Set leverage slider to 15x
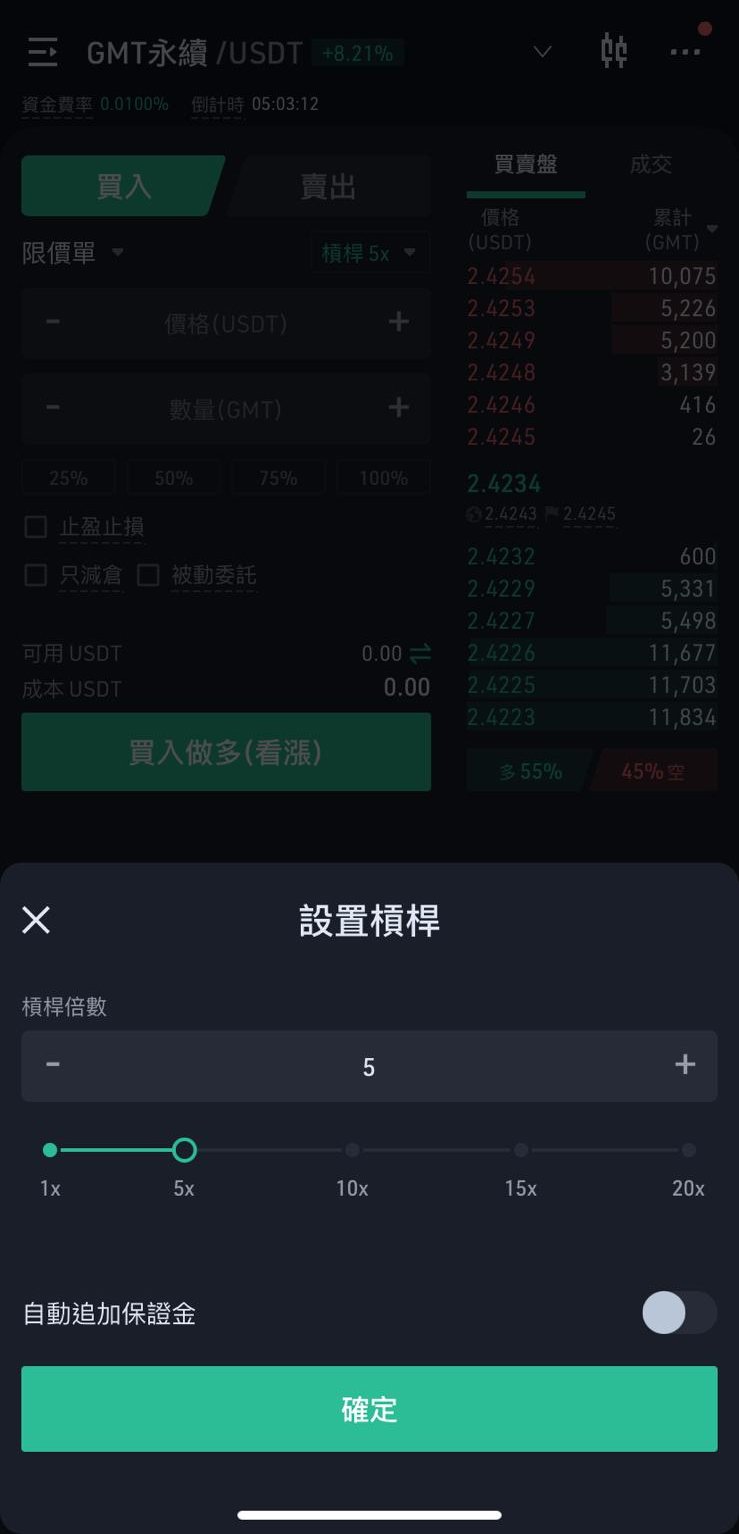 coord(521,1150)
